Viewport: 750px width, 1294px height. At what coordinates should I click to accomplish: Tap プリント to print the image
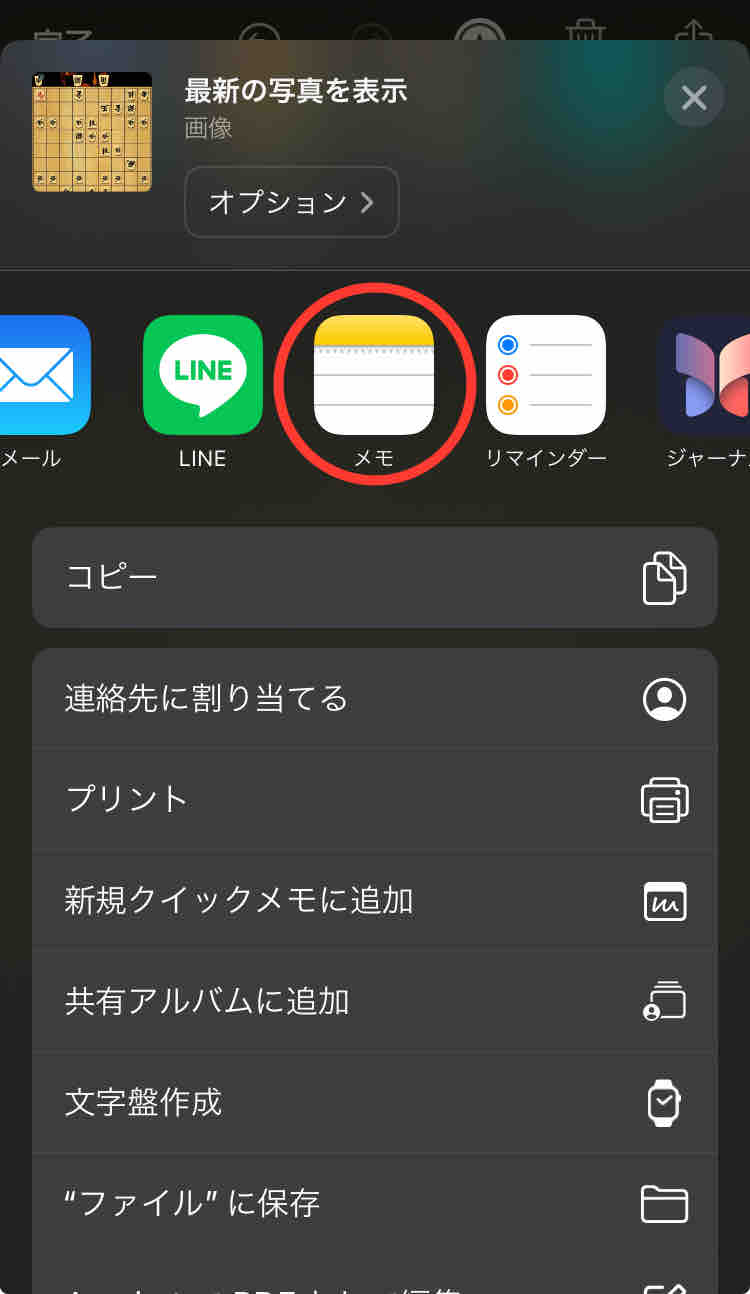[374, 799]
